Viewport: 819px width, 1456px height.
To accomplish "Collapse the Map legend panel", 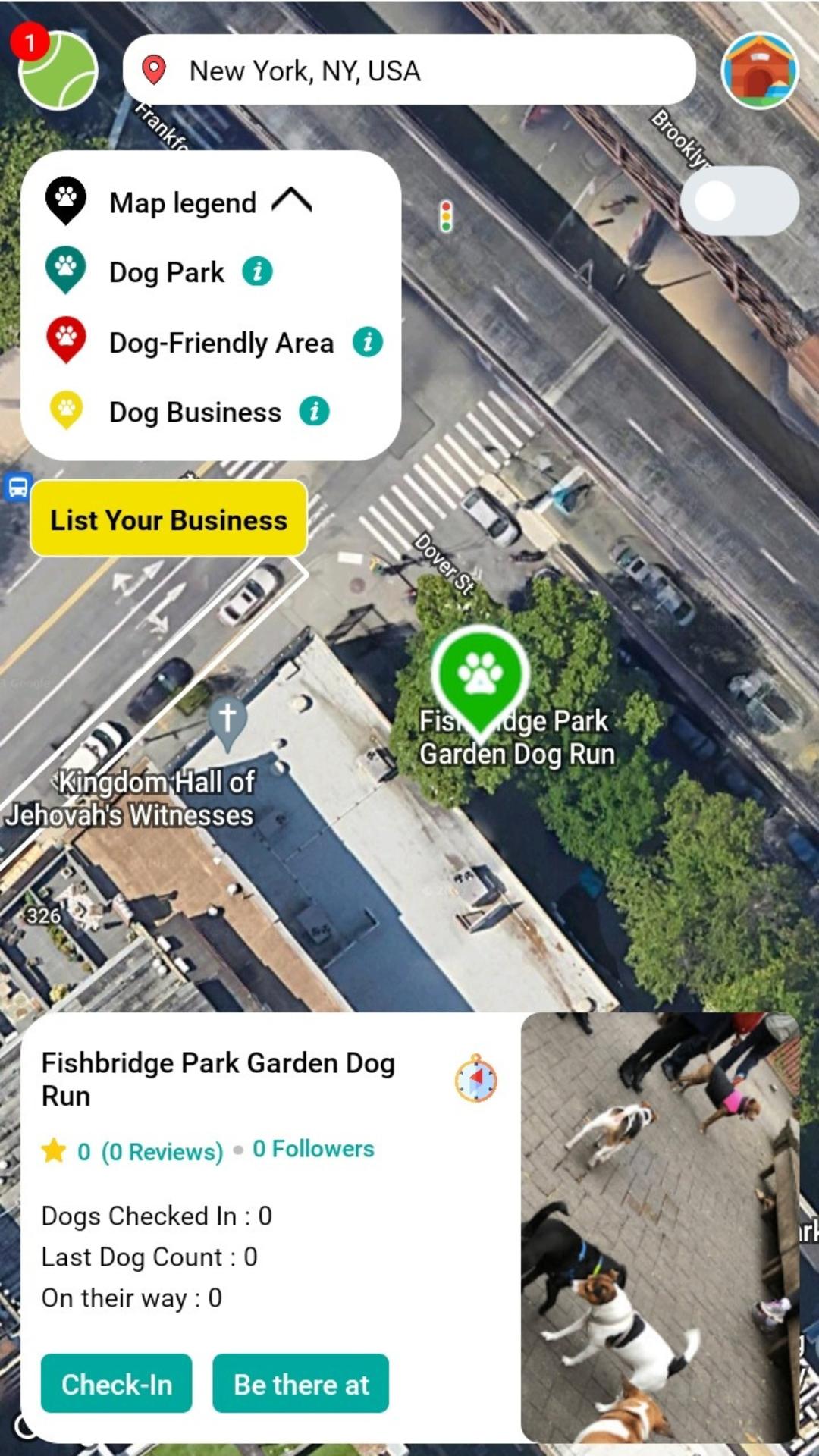I will (x=292, y=202).
